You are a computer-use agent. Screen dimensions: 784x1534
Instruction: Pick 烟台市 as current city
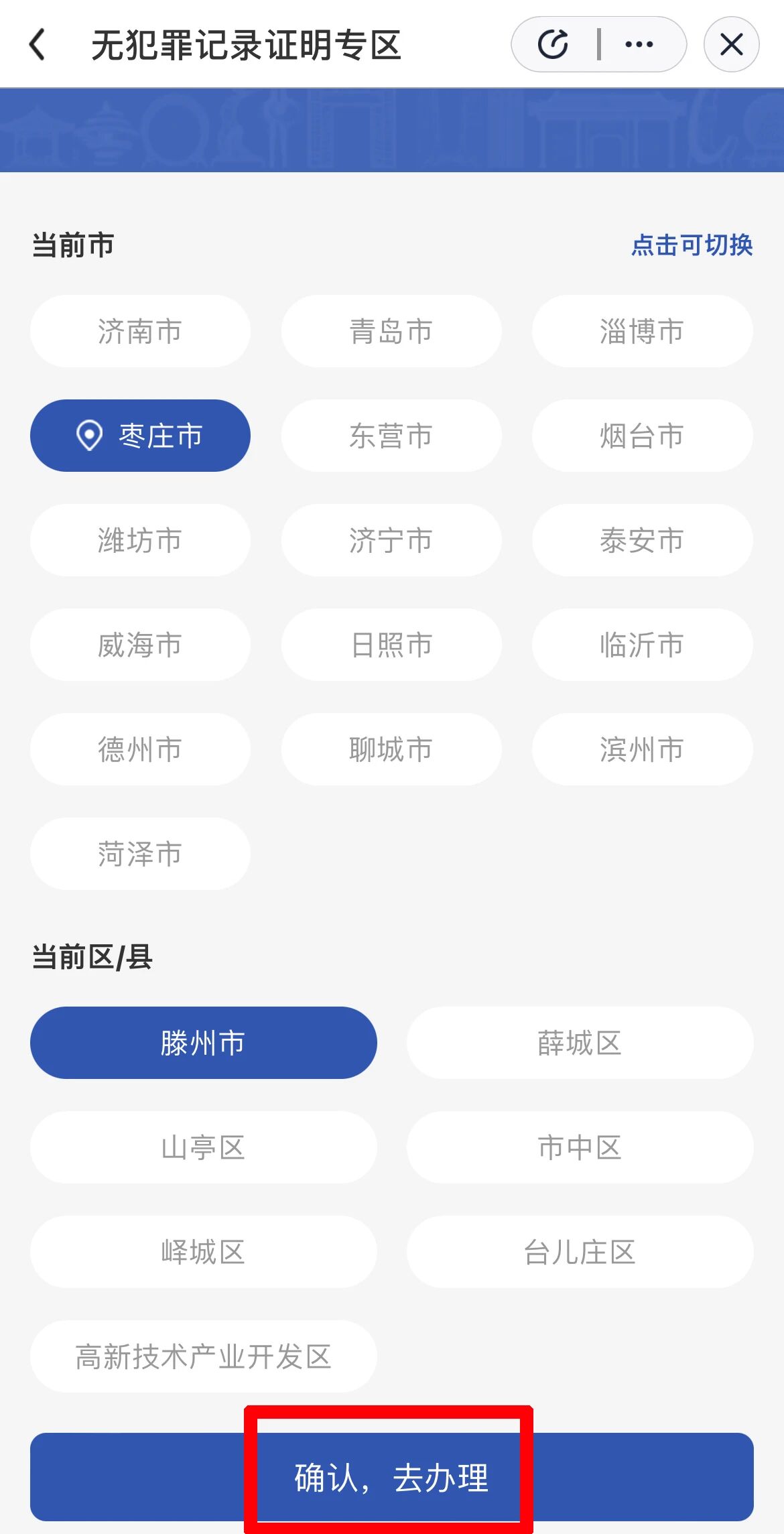point(642,435)
